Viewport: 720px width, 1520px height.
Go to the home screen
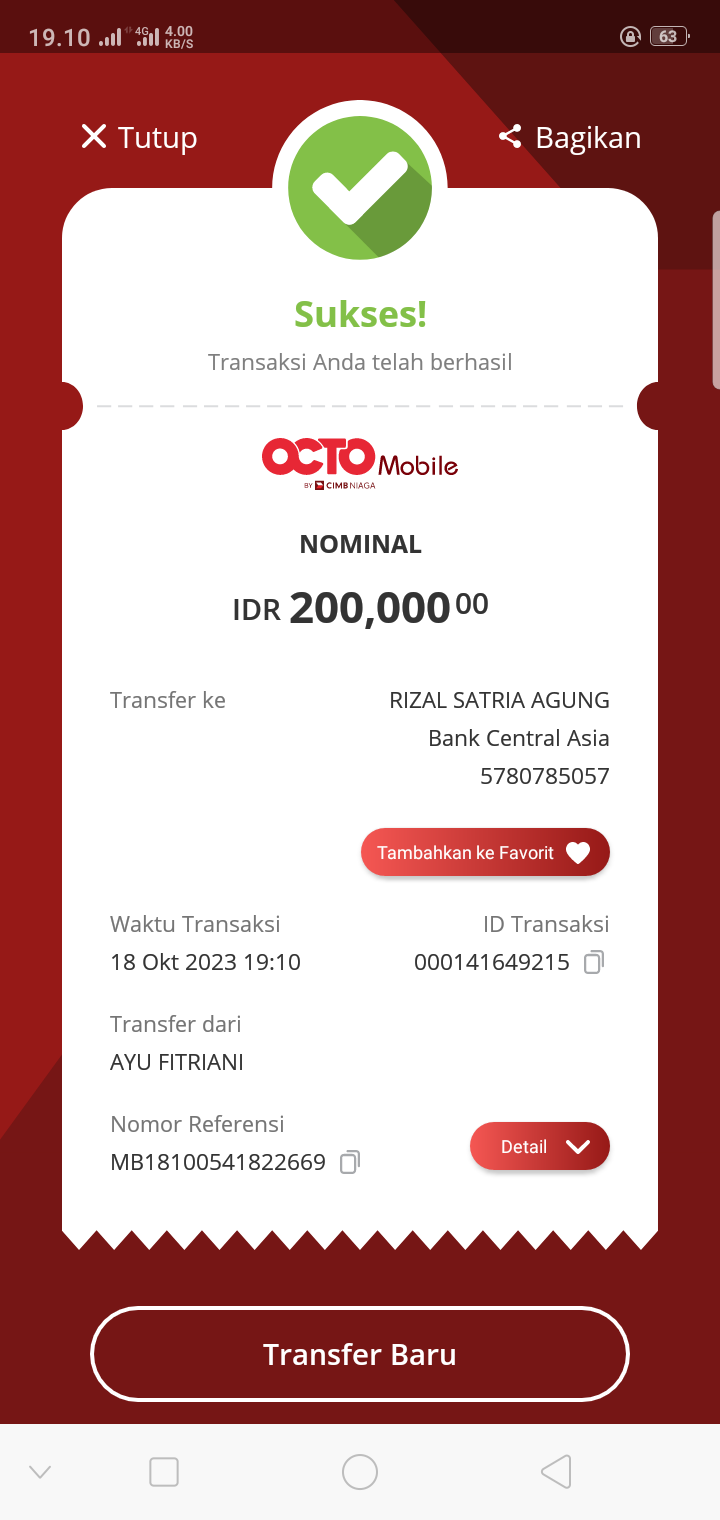[x=360, y=1471]
